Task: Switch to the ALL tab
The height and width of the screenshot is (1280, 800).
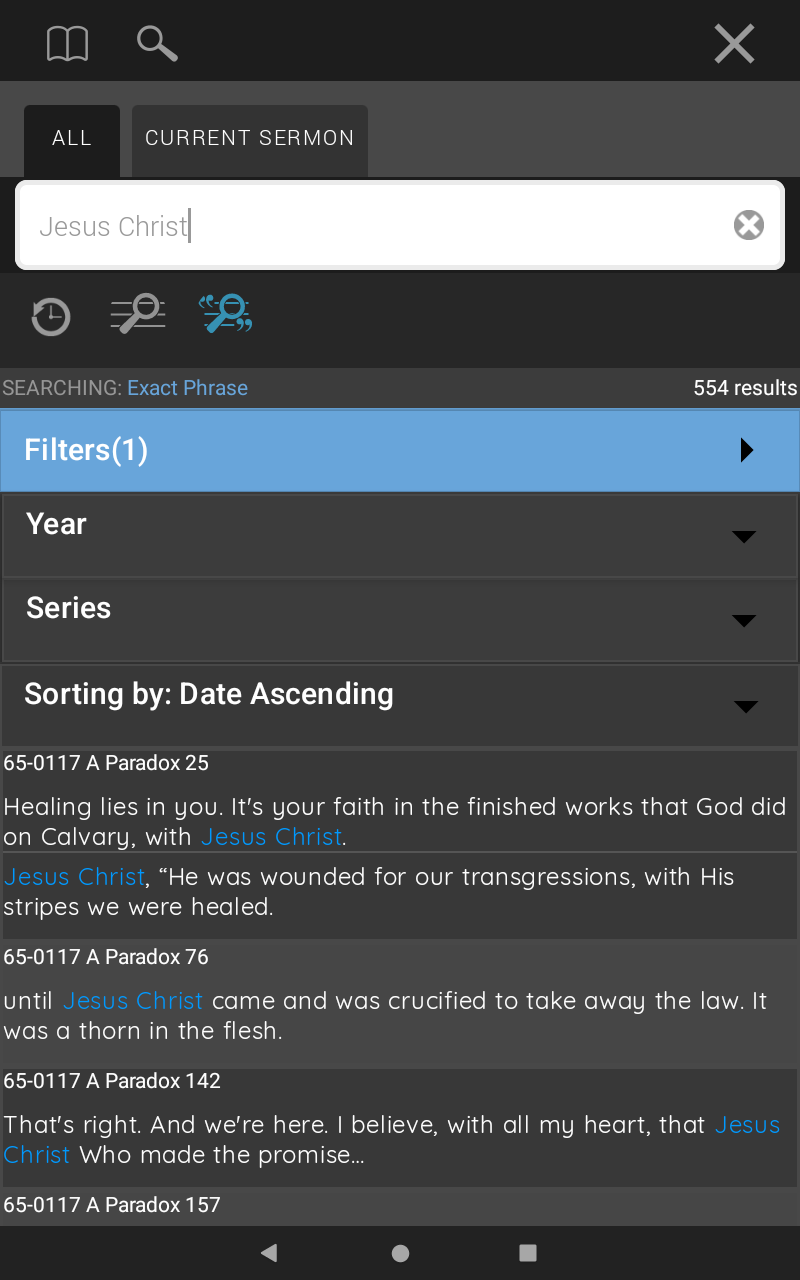Action: click(72, 140)
